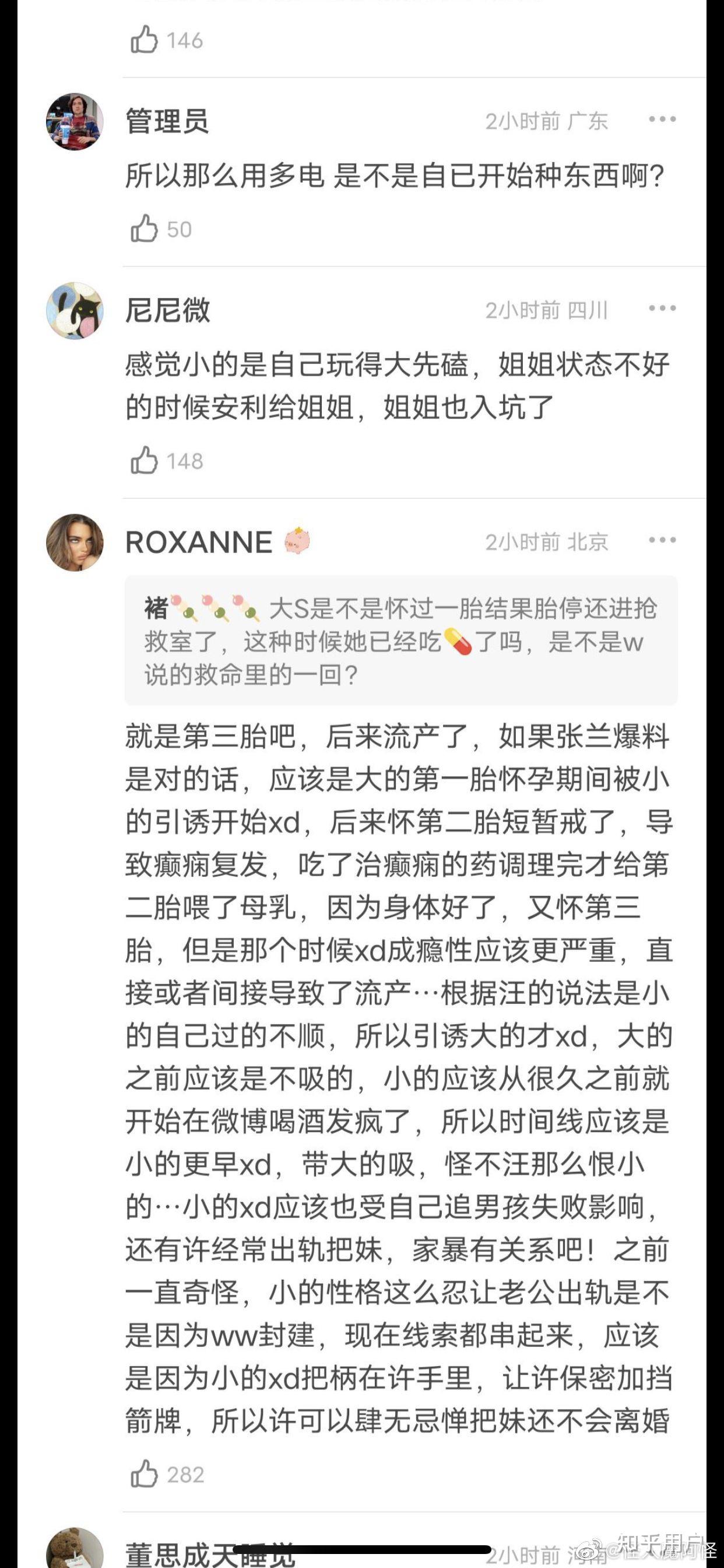The height and width of the screenshot is (1568, 724).
Task: Open 尼尼微's avatar
Action: tap(75, 310)
